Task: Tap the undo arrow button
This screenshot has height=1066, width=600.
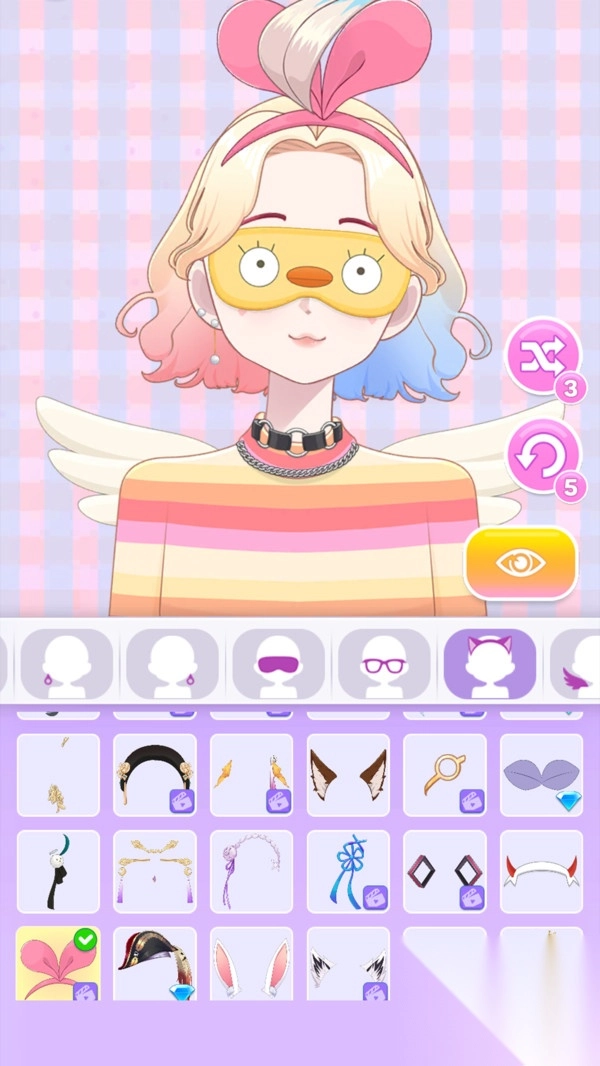Action: [542, 456]
